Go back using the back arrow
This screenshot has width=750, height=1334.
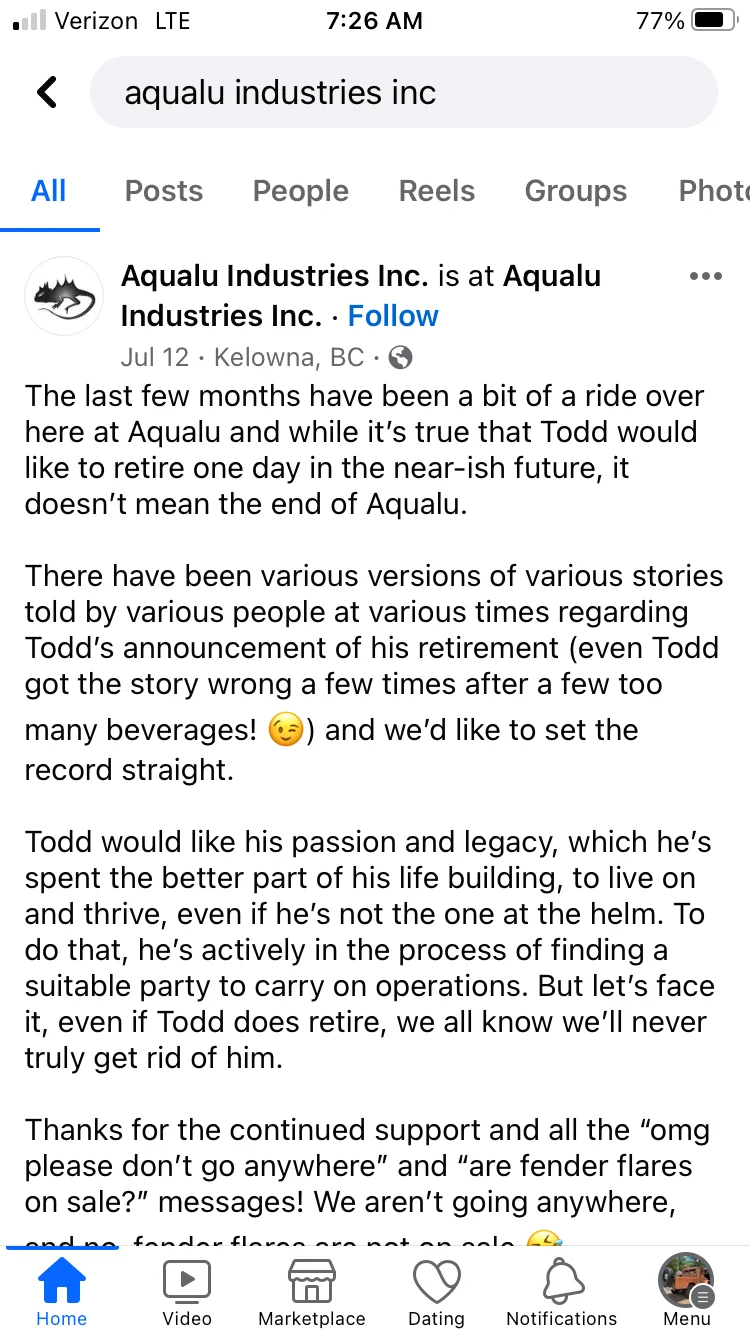tap(47, 93)
